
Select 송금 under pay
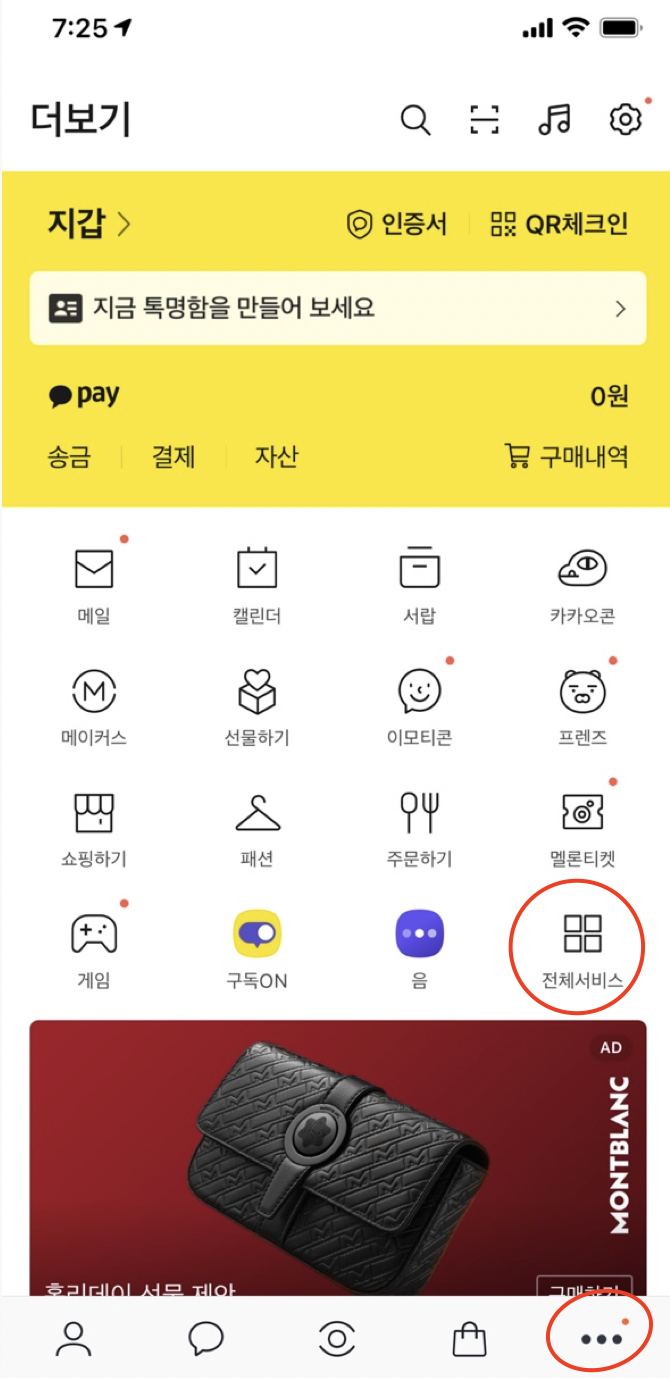(x=69, y=457)
